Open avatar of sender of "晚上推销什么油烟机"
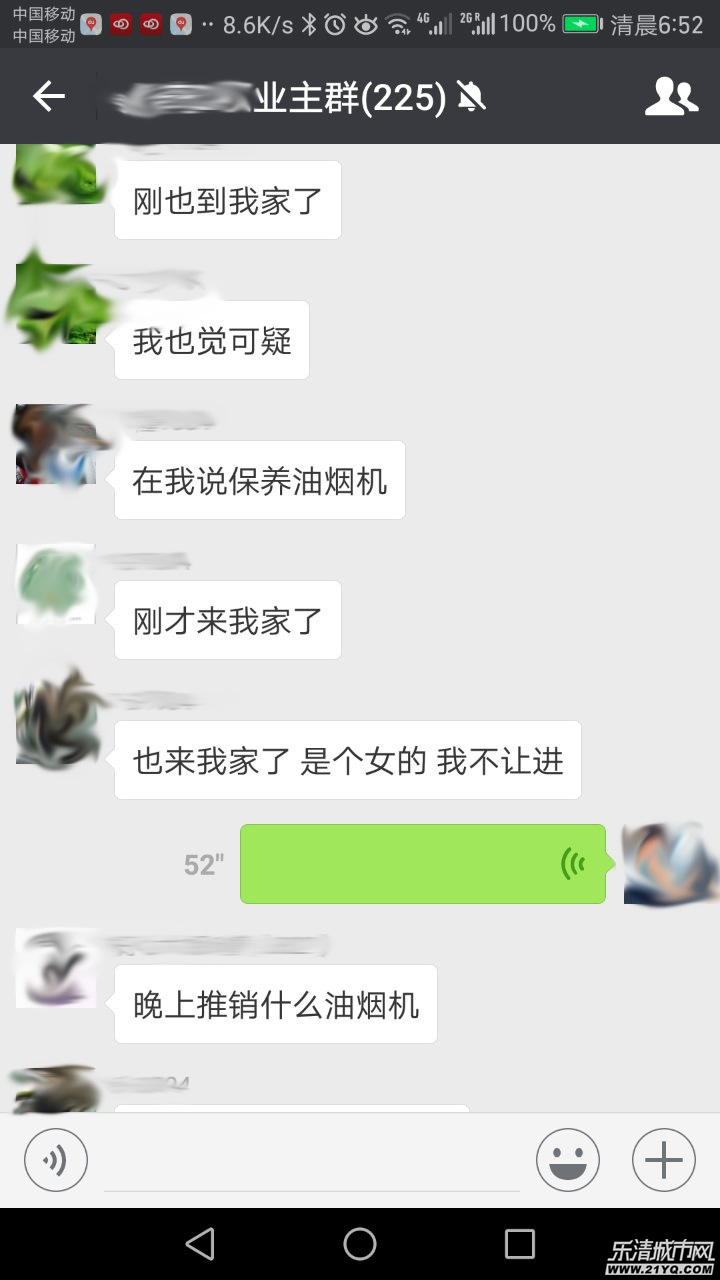Viewport: 720px width, 1280px height. (x=56, y=968)
